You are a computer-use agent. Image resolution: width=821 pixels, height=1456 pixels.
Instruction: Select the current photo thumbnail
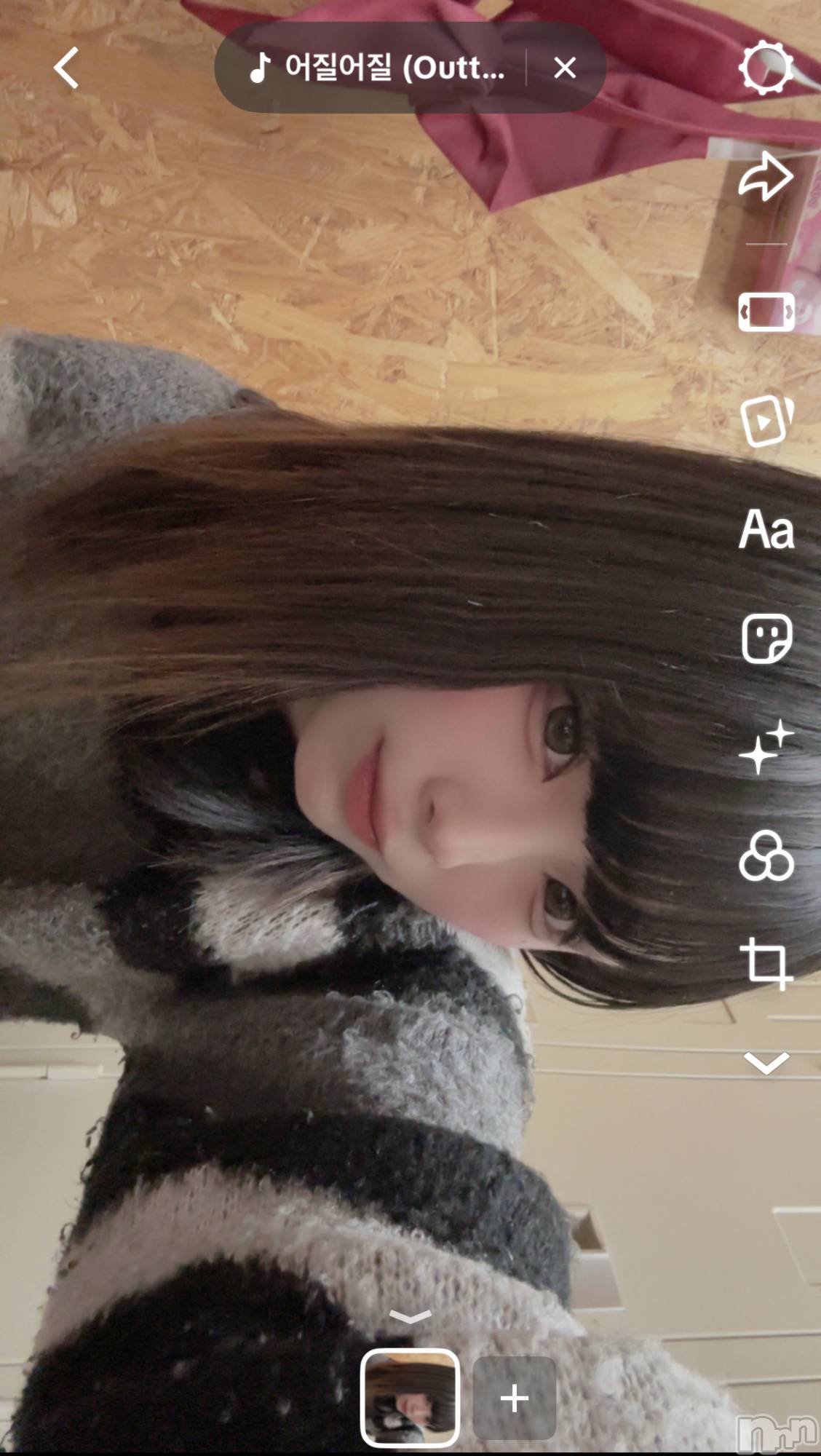(x=410, y=1398)
